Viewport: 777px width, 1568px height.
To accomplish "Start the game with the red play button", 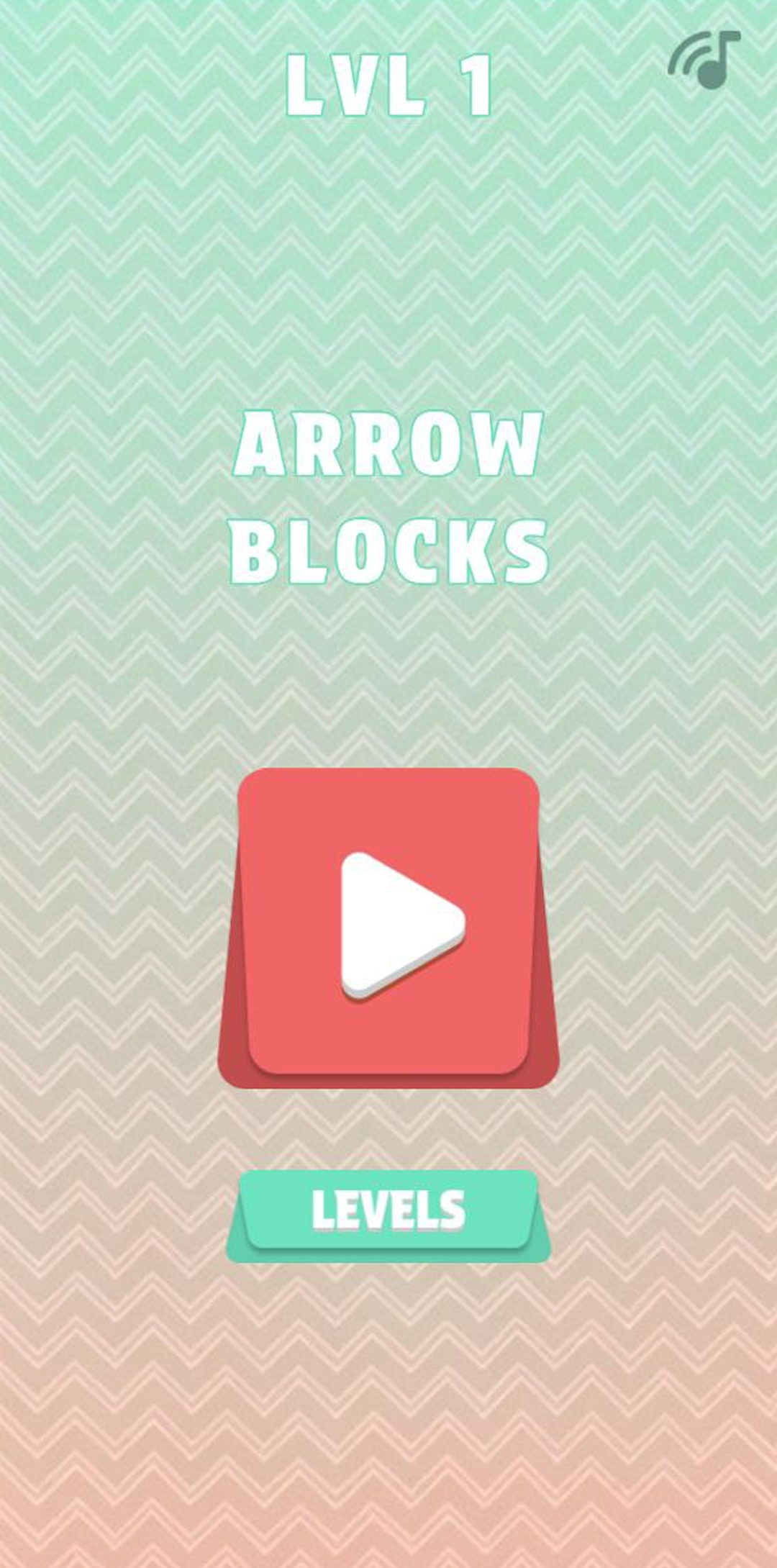I will 388,927.
